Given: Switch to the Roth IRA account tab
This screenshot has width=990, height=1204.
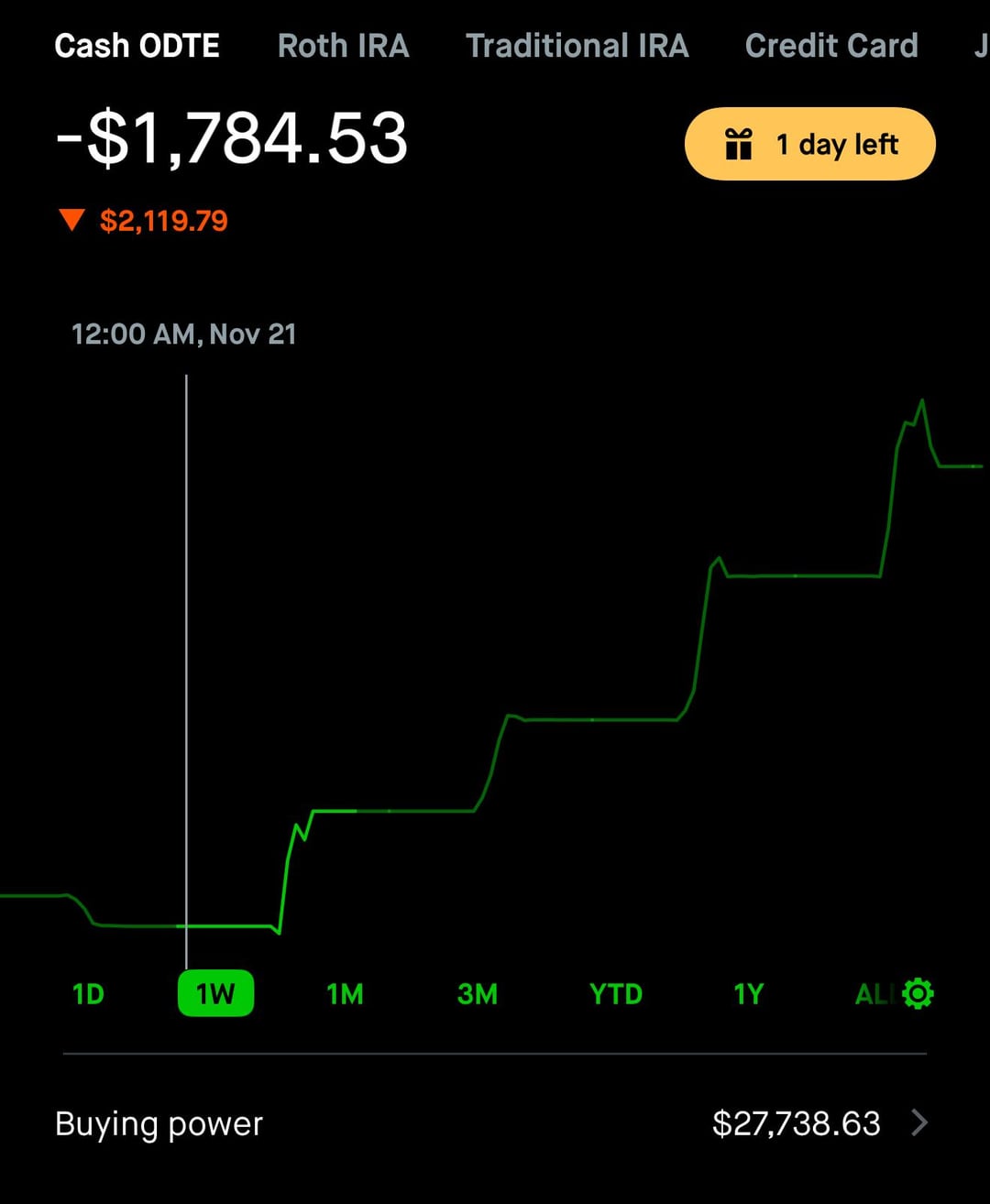Looking at the screenshot, I should point(343,46).
